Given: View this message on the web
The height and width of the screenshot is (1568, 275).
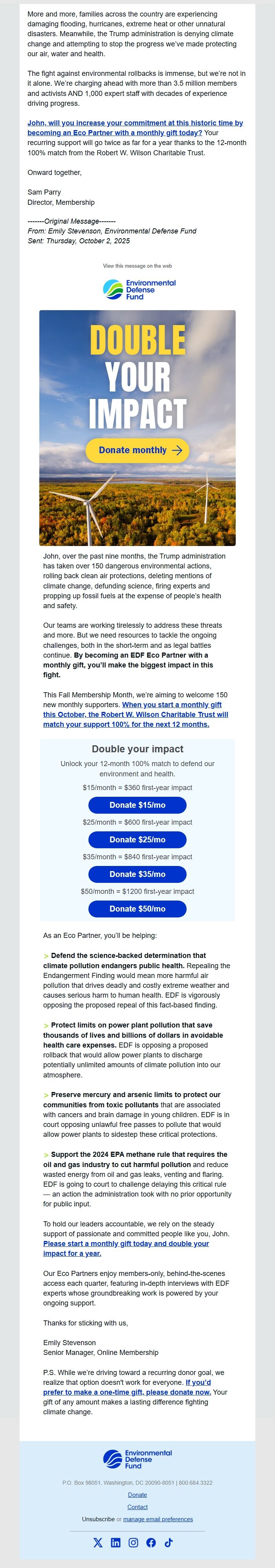Looking at the screenshot, I should click(137, 266).
